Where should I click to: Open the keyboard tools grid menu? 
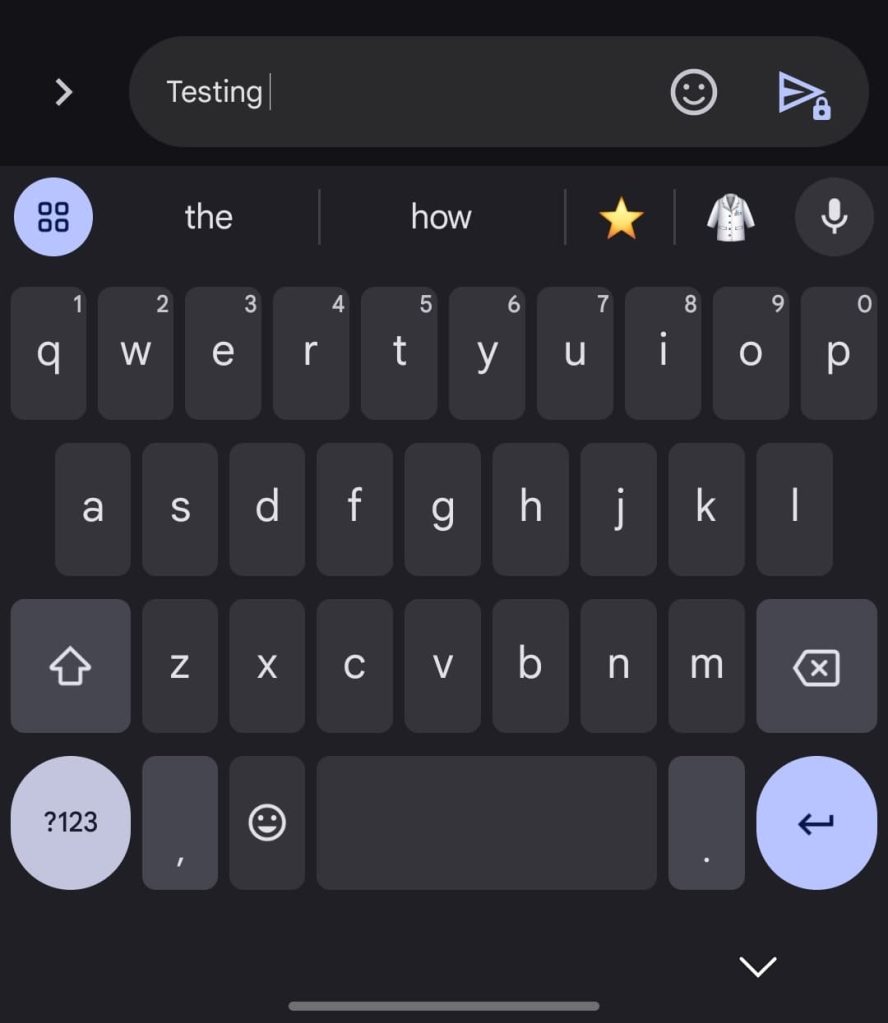pyautogui.click(x=53, y=217)
